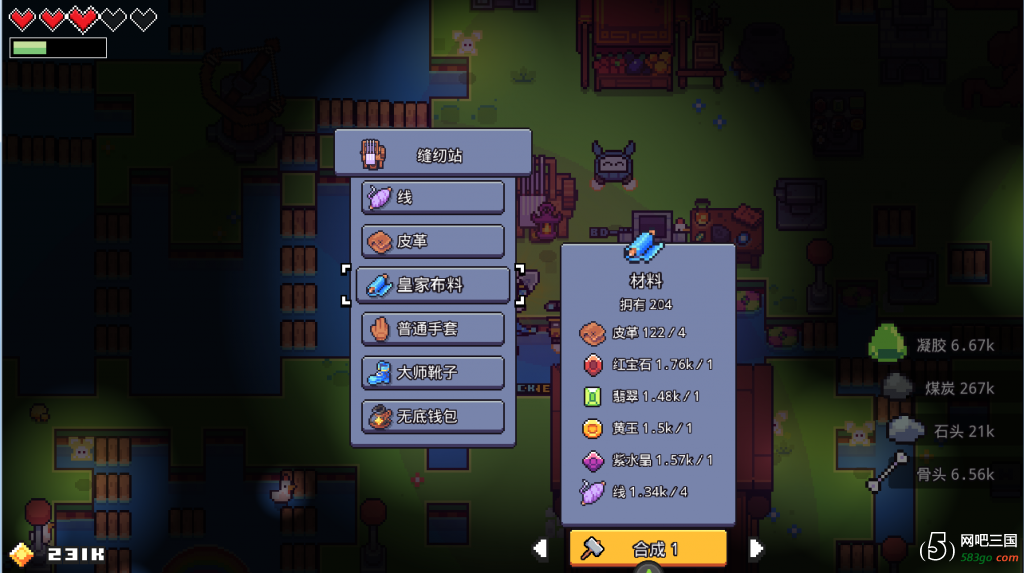Tap the 合成 1 craft button

tap(648, 549)
